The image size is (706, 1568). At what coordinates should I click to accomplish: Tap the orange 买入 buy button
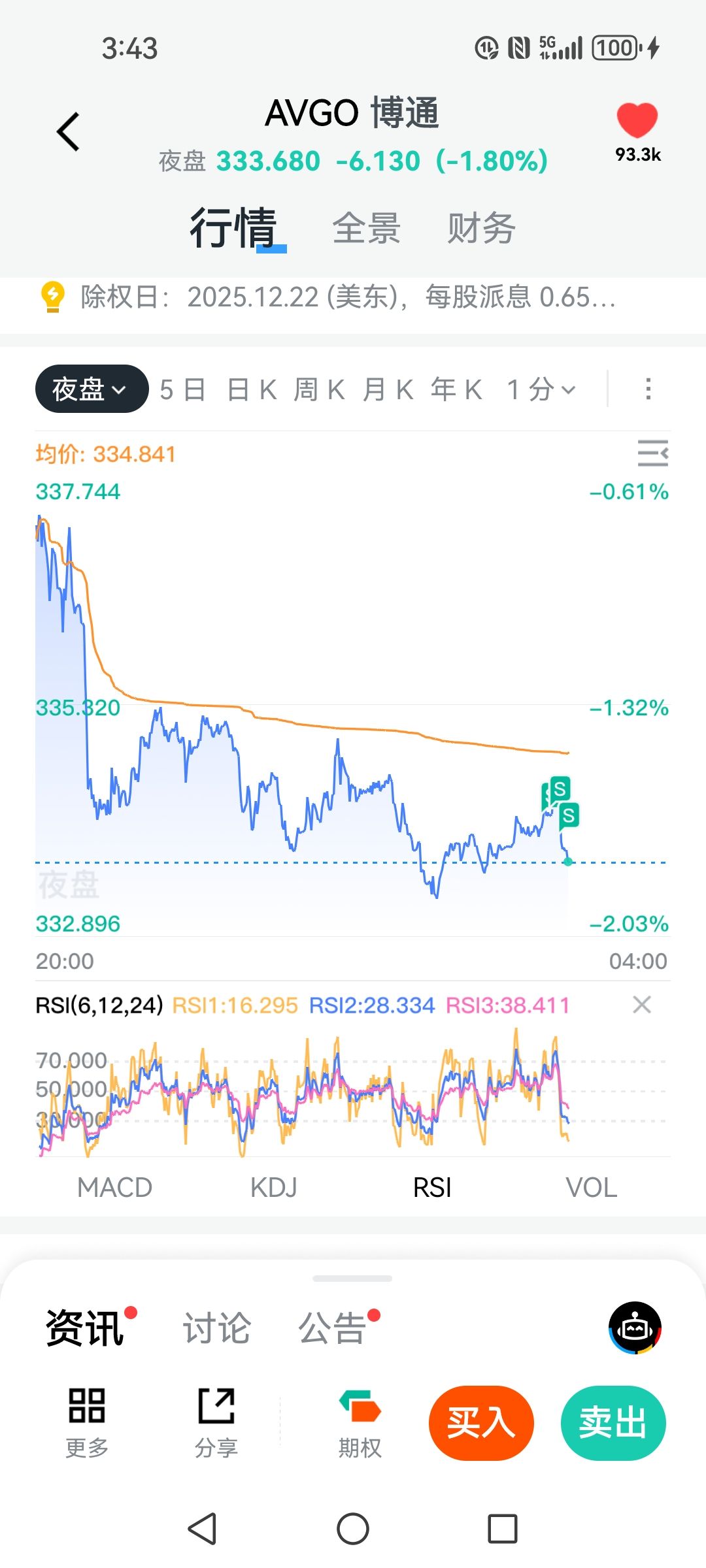click(481, 1423)
